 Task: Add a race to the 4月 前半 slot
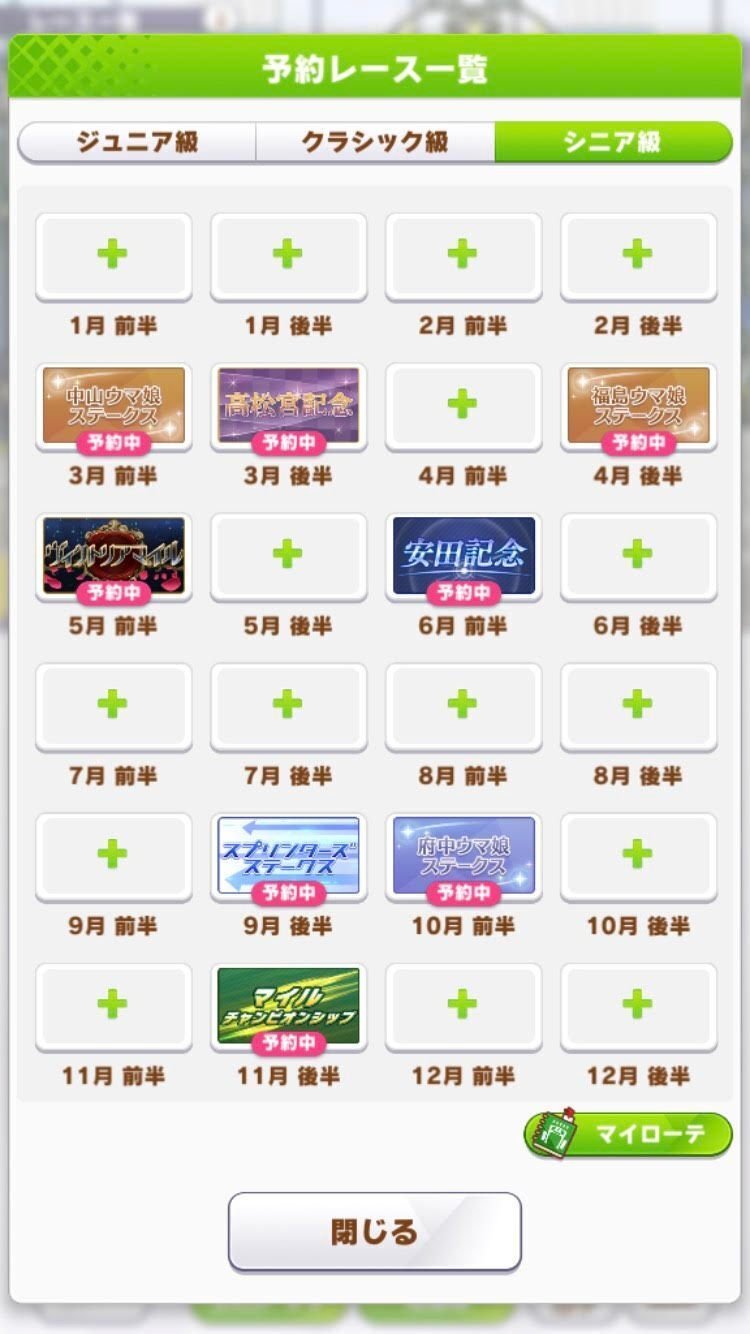coord(462,405)
